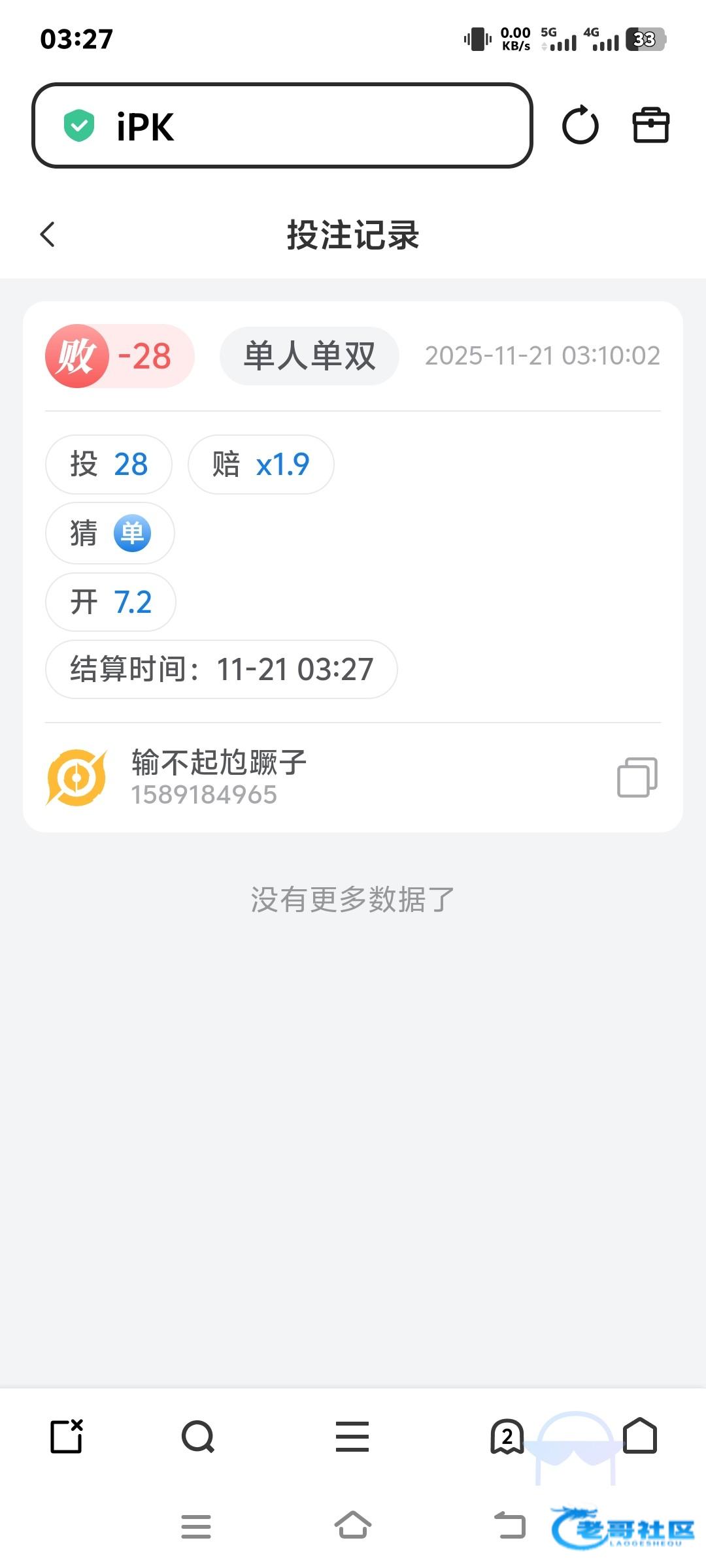The width and height of the screenshot is (706, 1568).
Task: Return to the phone home screen
Action: tap(353, 1525)
